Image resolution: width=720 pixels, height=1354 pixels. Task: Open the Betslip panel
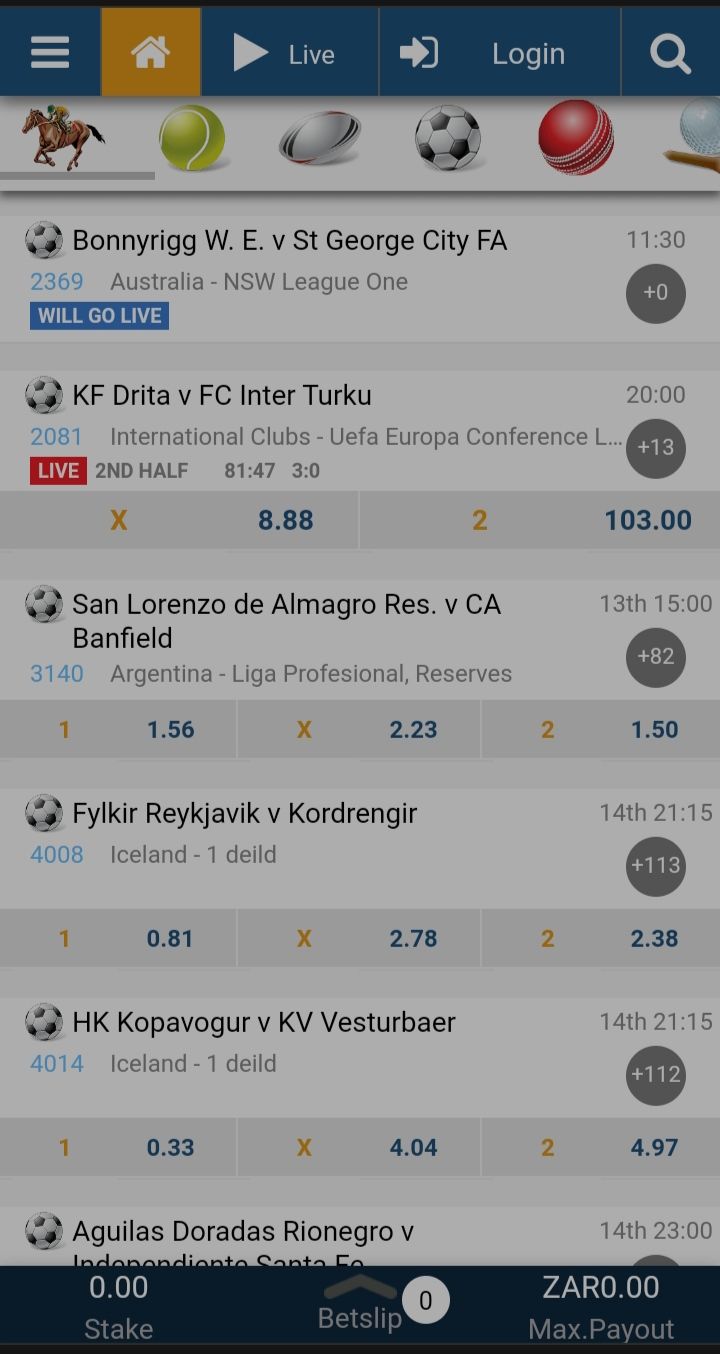[361, 1305]
